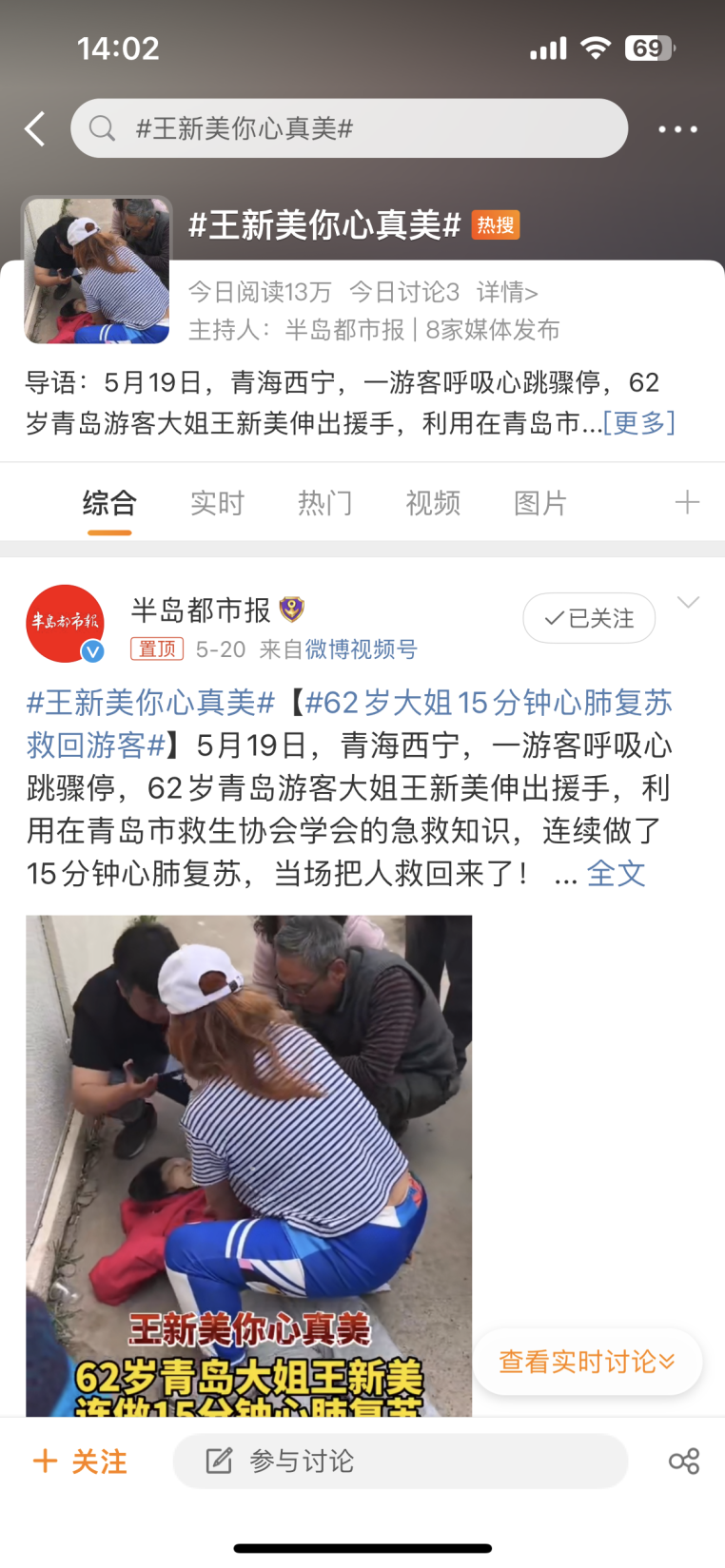Open 查看实时讨论 live discussion

587,1362
